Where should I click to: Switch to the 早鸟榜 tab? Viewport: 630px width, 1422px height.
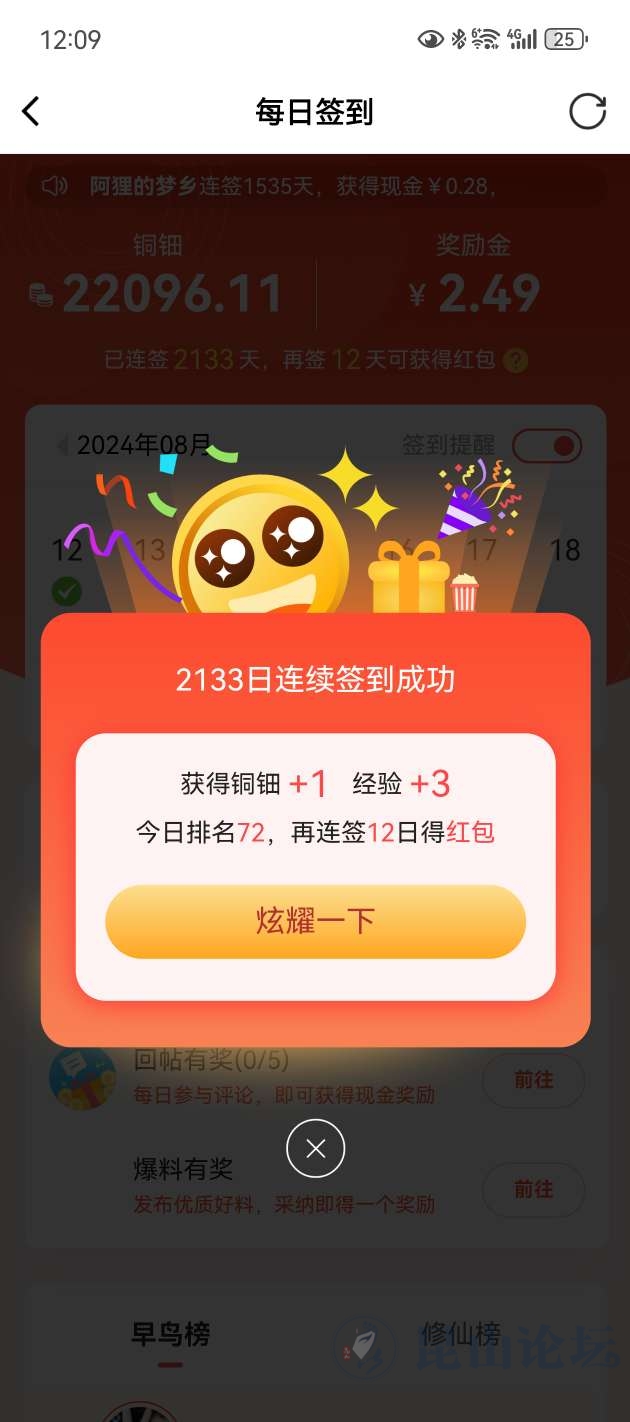pyautogui.click(x=171, y=1334)
